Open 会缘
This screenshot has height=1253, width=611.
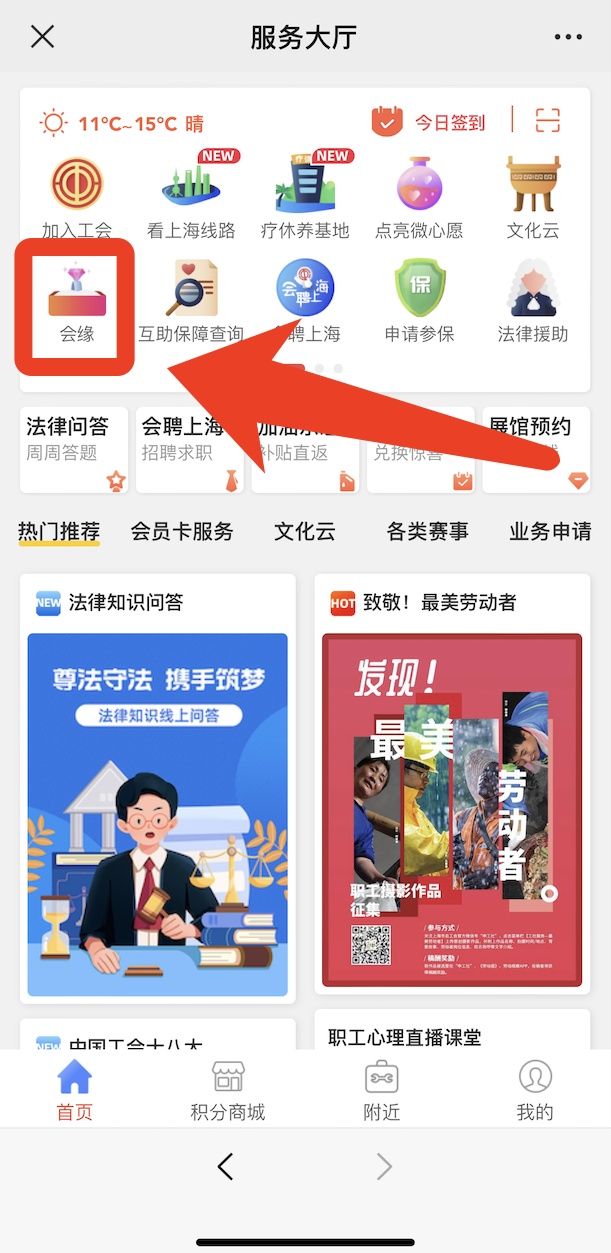tap(77, 300)
